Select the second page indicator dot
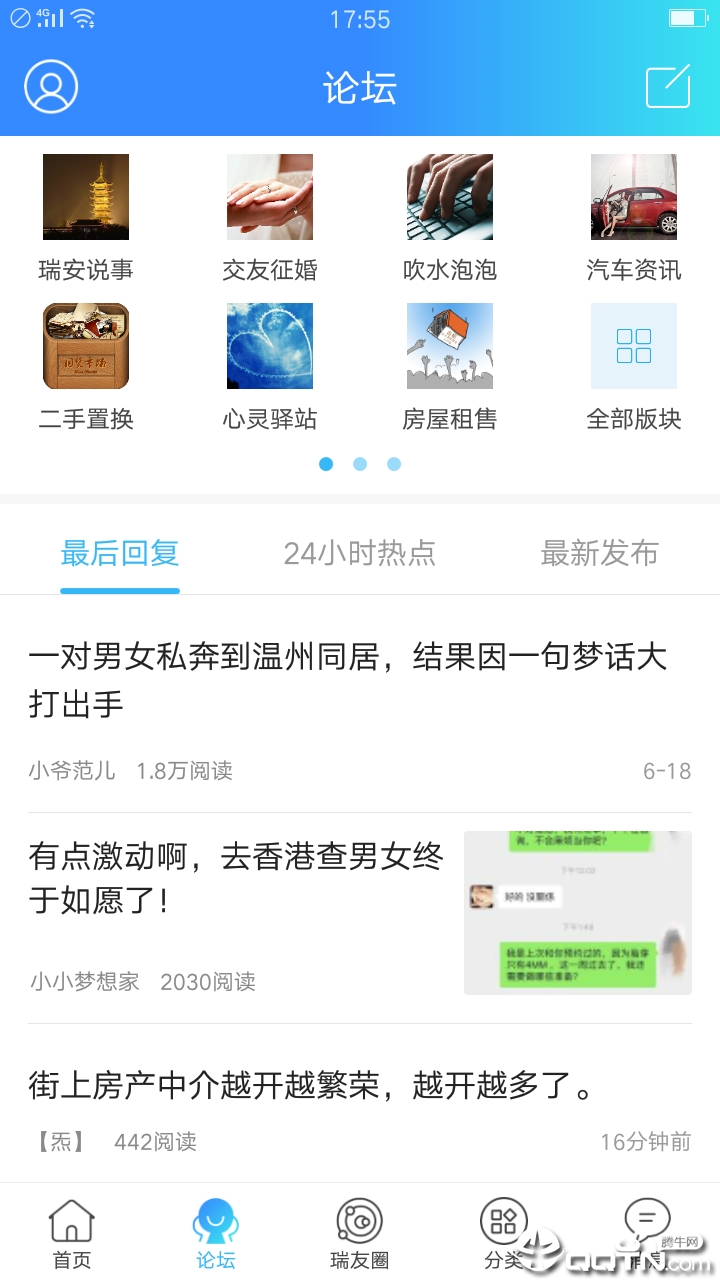Screen dimensions: 720x1280 point(360,464)
